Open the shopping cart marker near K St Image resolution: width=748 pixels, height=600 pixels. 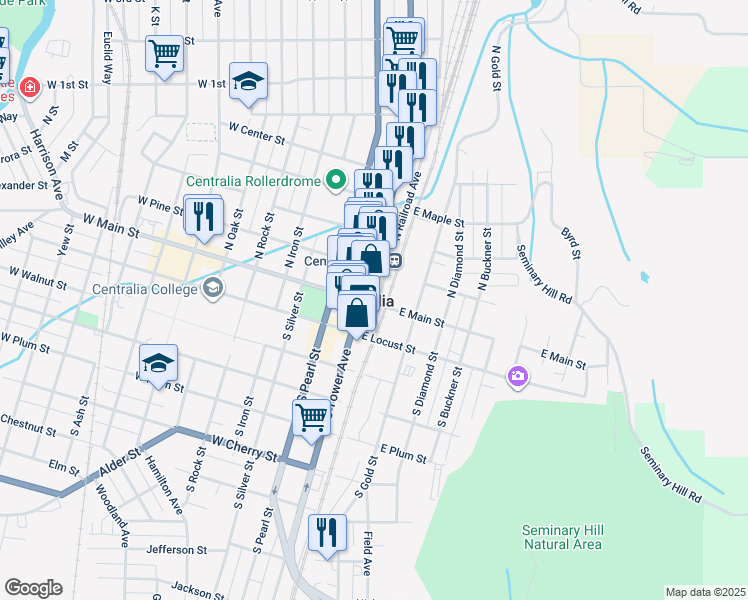pos(165,54)
